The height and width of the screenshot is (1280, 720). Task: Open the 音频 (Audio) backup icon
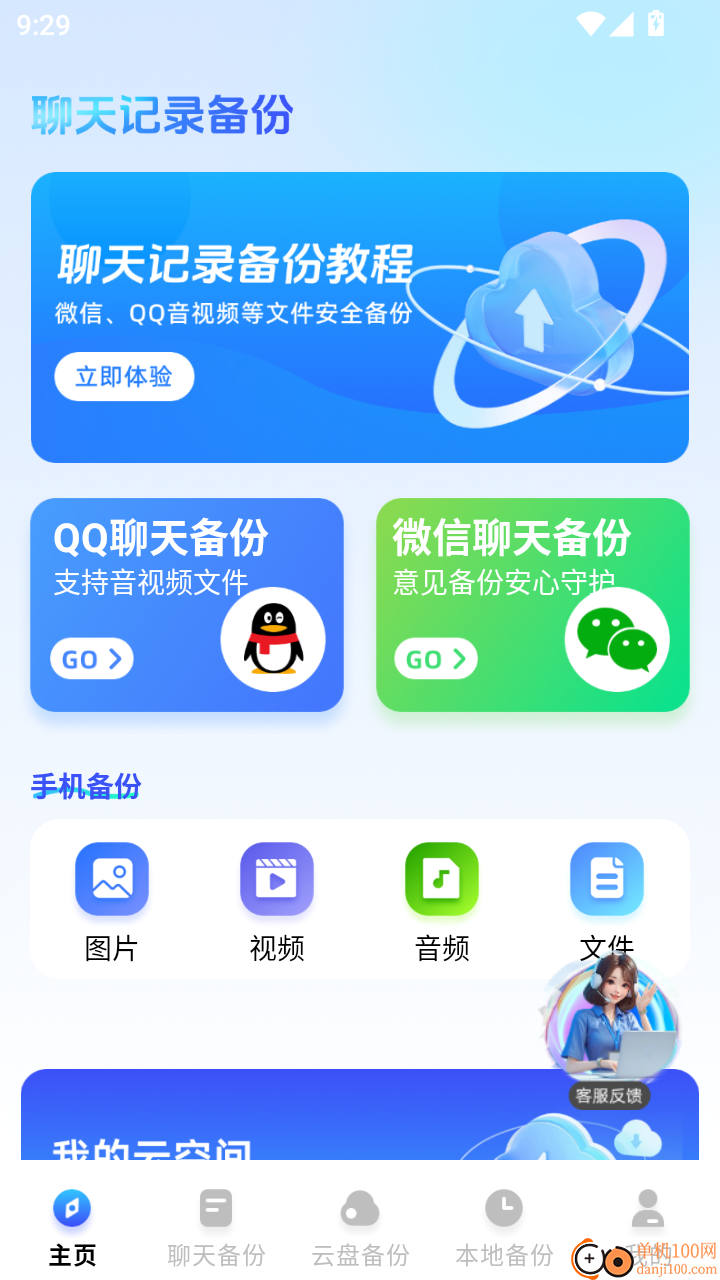coord(441,879)
